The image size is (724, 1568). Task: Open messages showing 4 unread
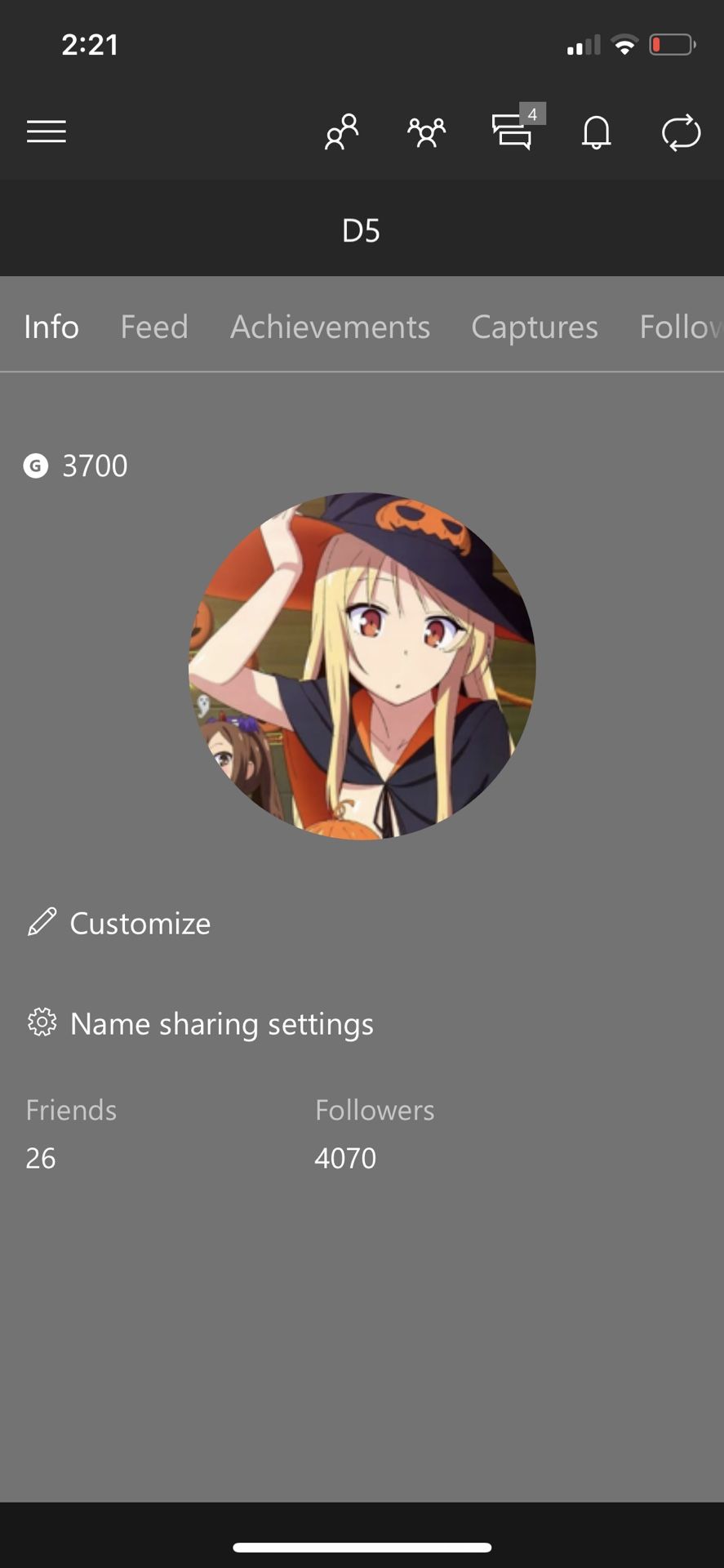pyautogui.click(x=513, y=133)
